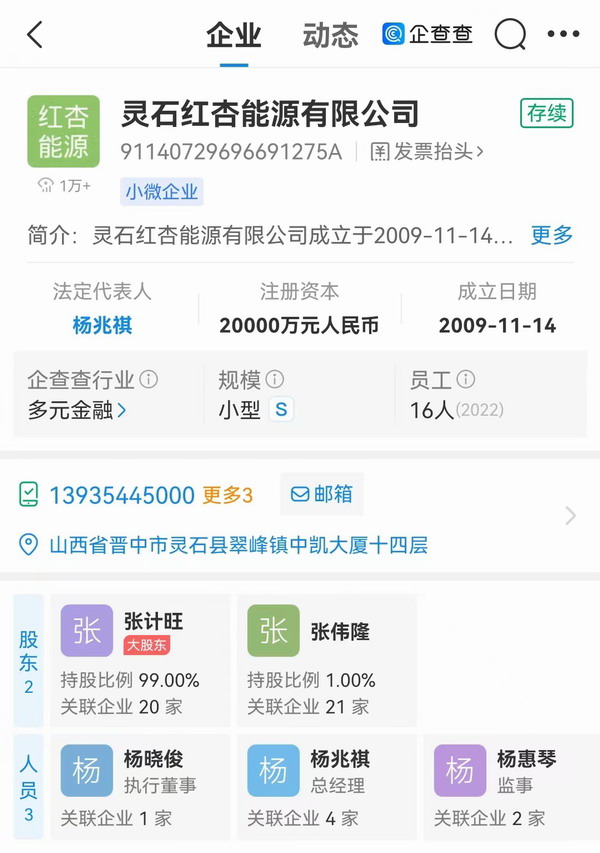The width and height of the screenshot is (600, 853).
Task: Select the 小微企业 tag
Action: (162, 191)
